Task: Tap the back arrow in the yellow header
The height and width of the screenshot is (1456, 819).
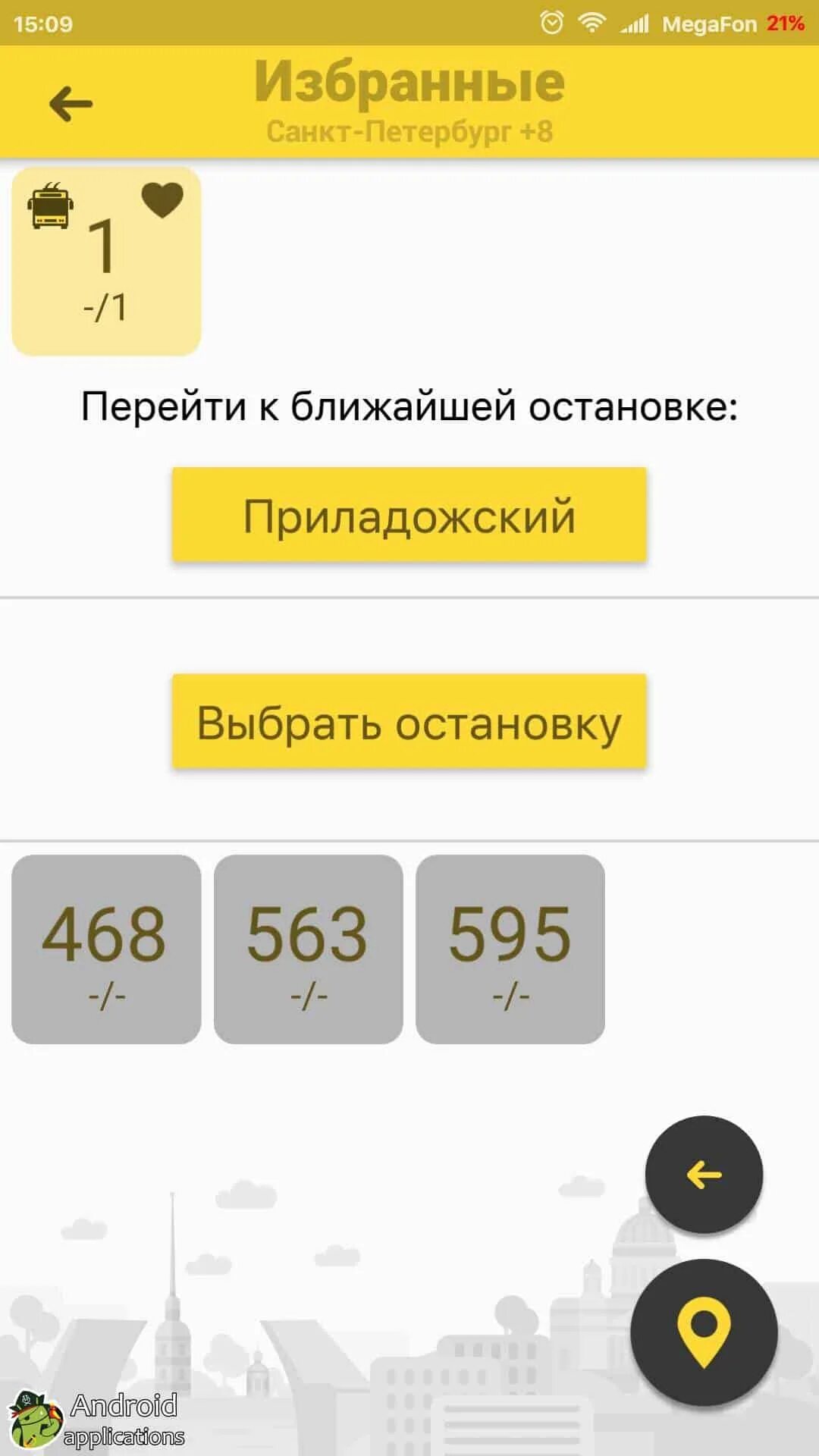Action: pos(68,102)
